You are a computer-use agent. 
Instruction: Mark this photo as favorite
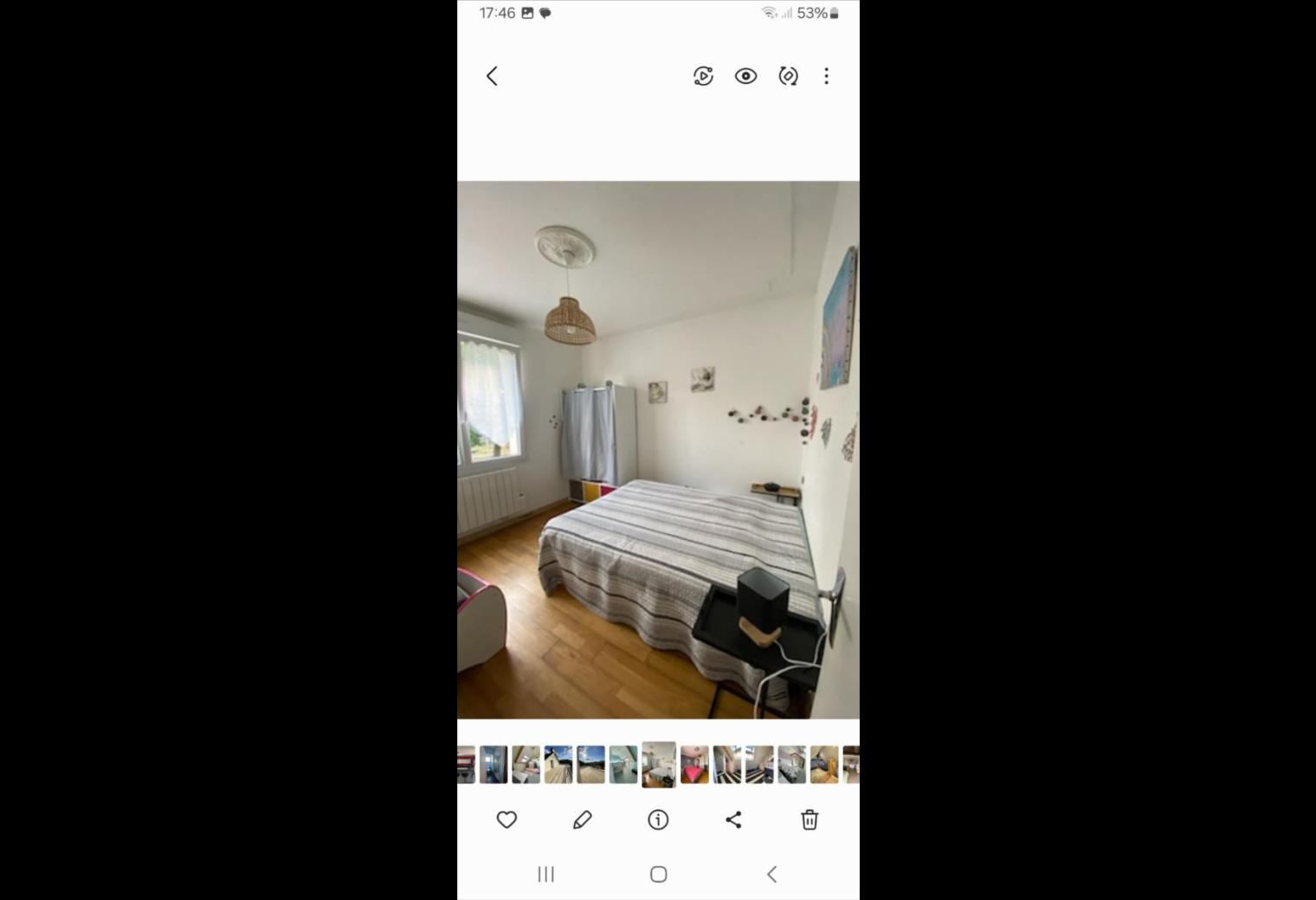coord(506,820)
